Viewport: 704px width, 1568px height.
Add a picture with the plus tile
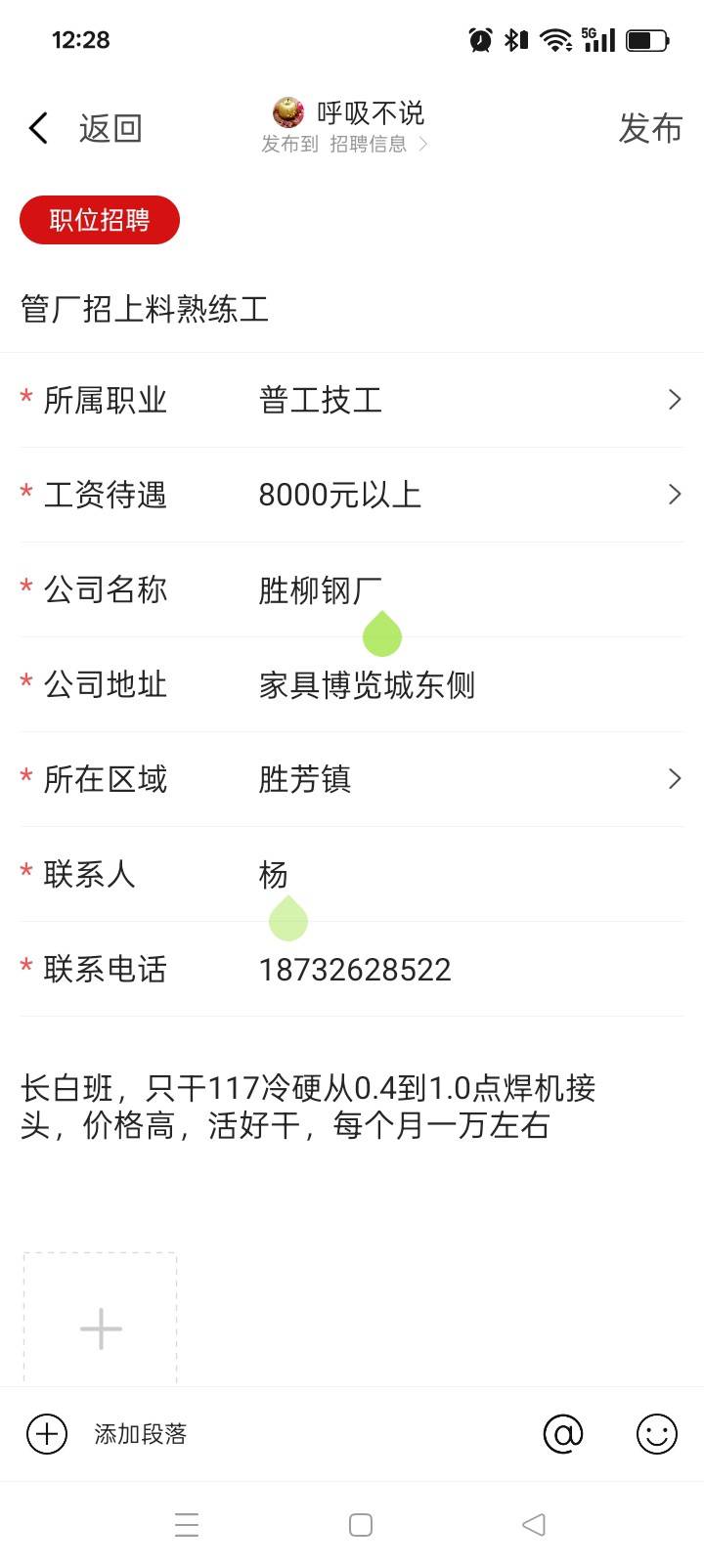[101, 1328]
